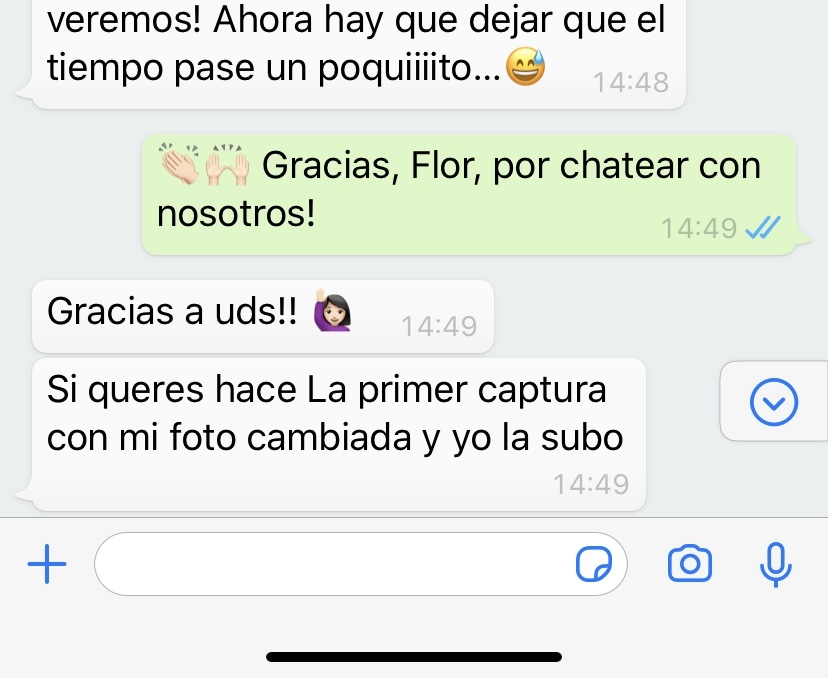Screen dimensions: 828x678
Task: Focus the message text field
Action: [x=330, y=565]
